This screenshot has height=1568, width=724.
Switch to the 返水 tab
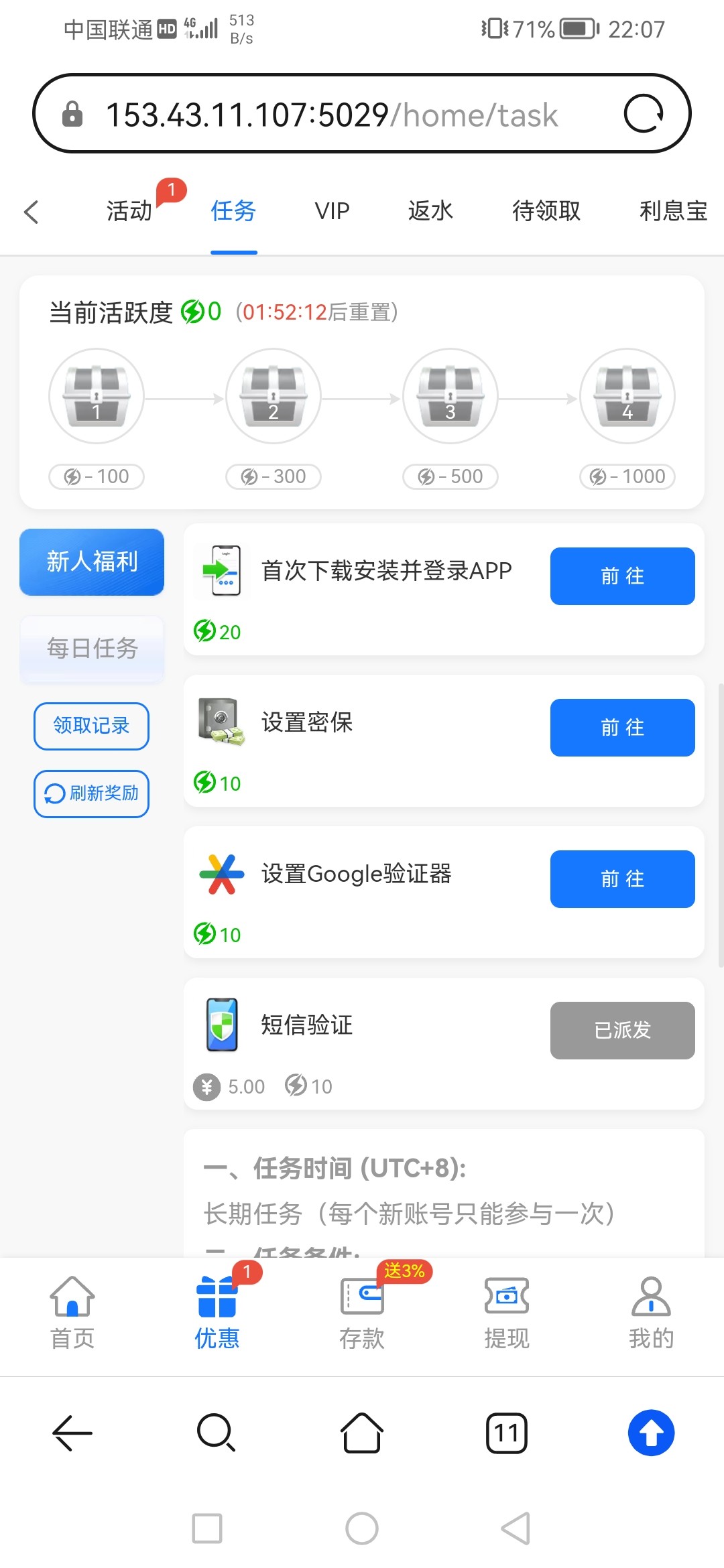coord(430,211)
